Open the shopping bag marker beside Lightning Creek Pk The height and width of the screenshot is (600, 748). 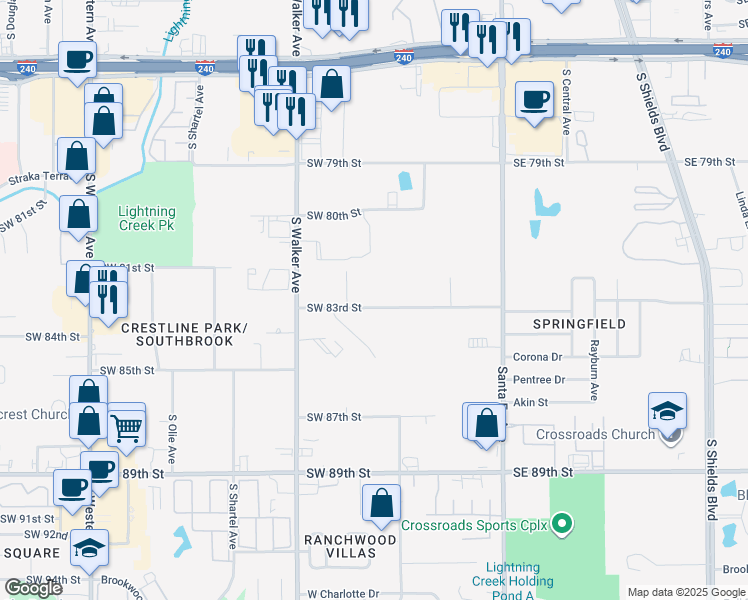point(79,216)
